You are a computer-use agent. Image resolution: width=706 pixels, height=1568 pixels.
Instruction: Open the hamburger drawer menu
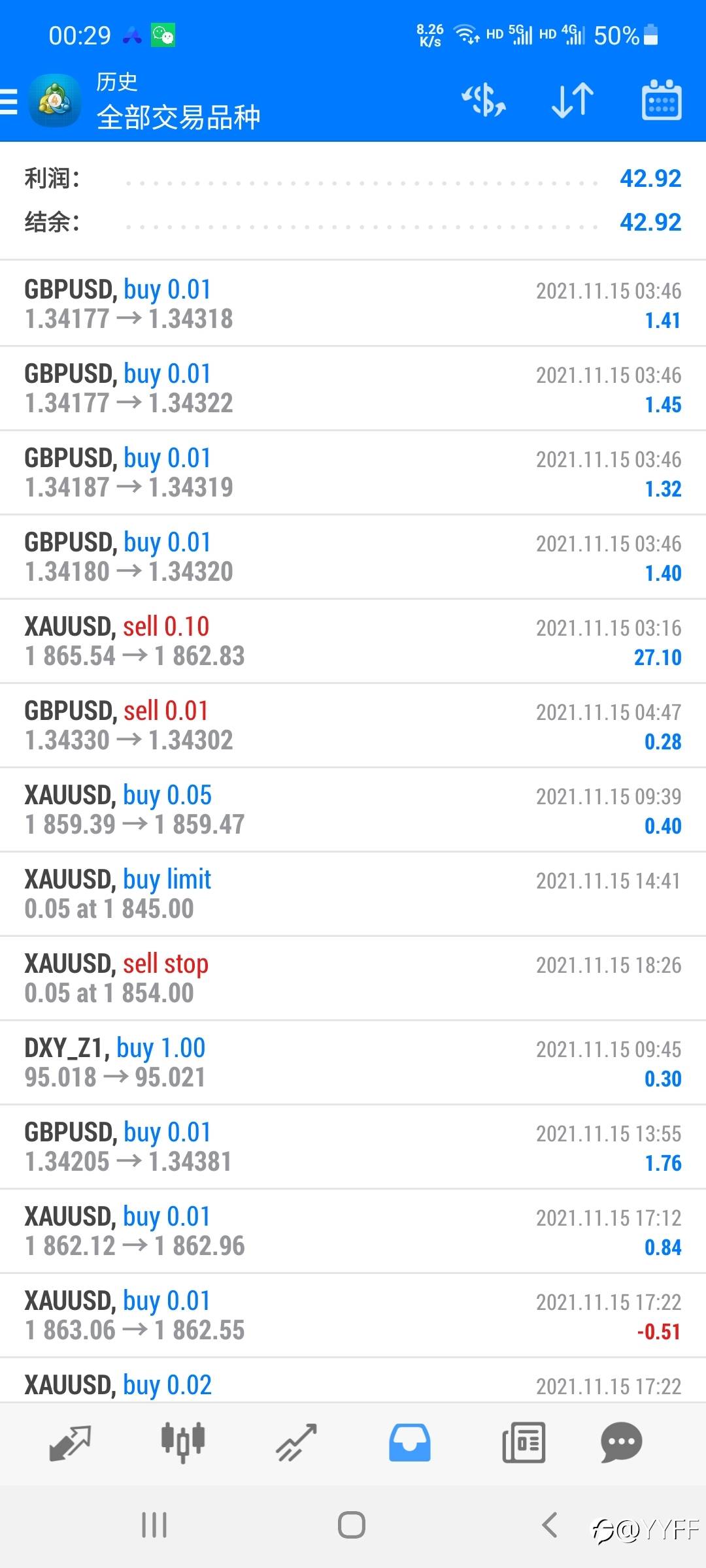(9, 102)
